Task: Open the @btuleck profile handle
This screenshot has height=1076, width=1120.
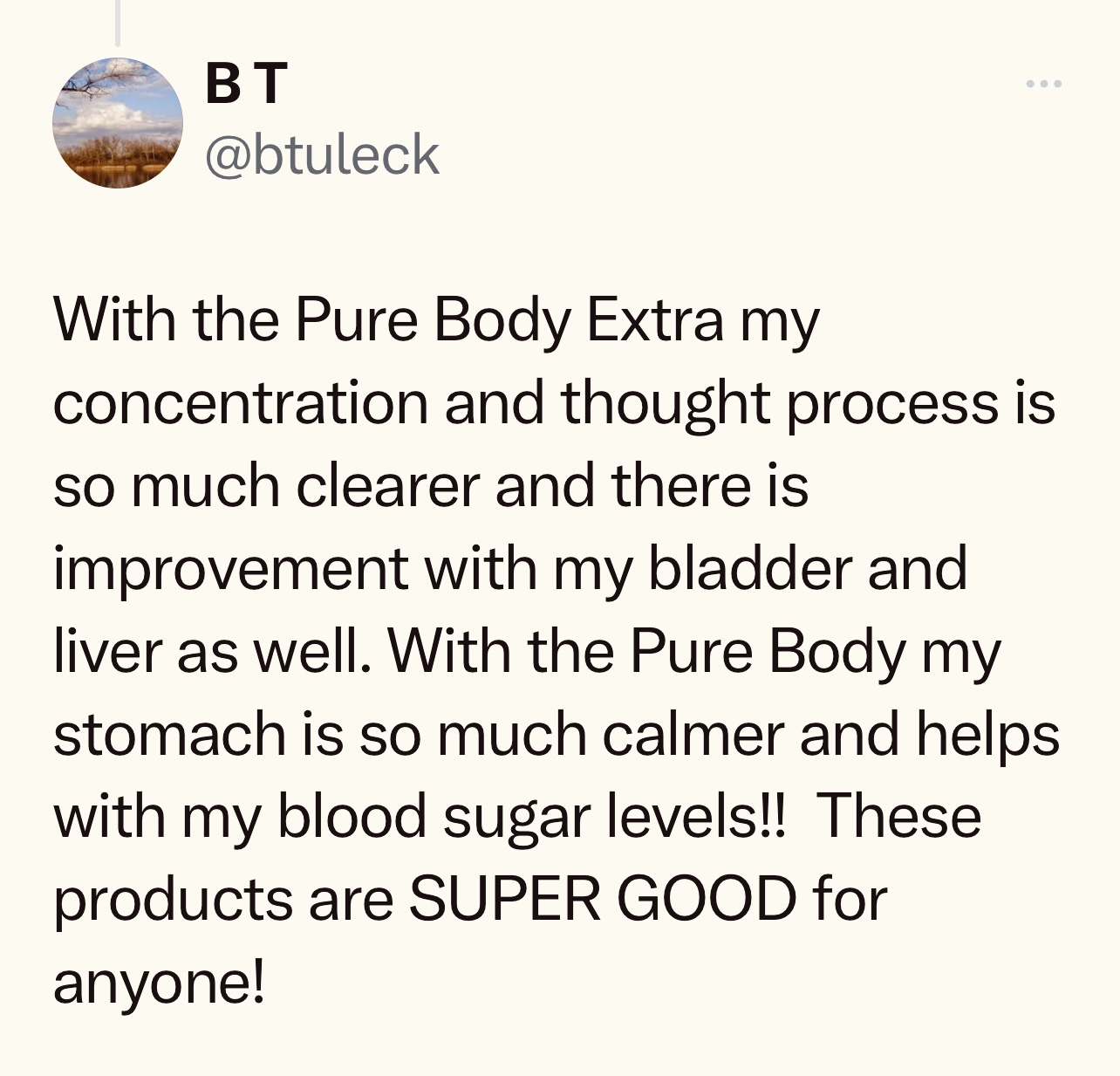Action: pos(322,154)
